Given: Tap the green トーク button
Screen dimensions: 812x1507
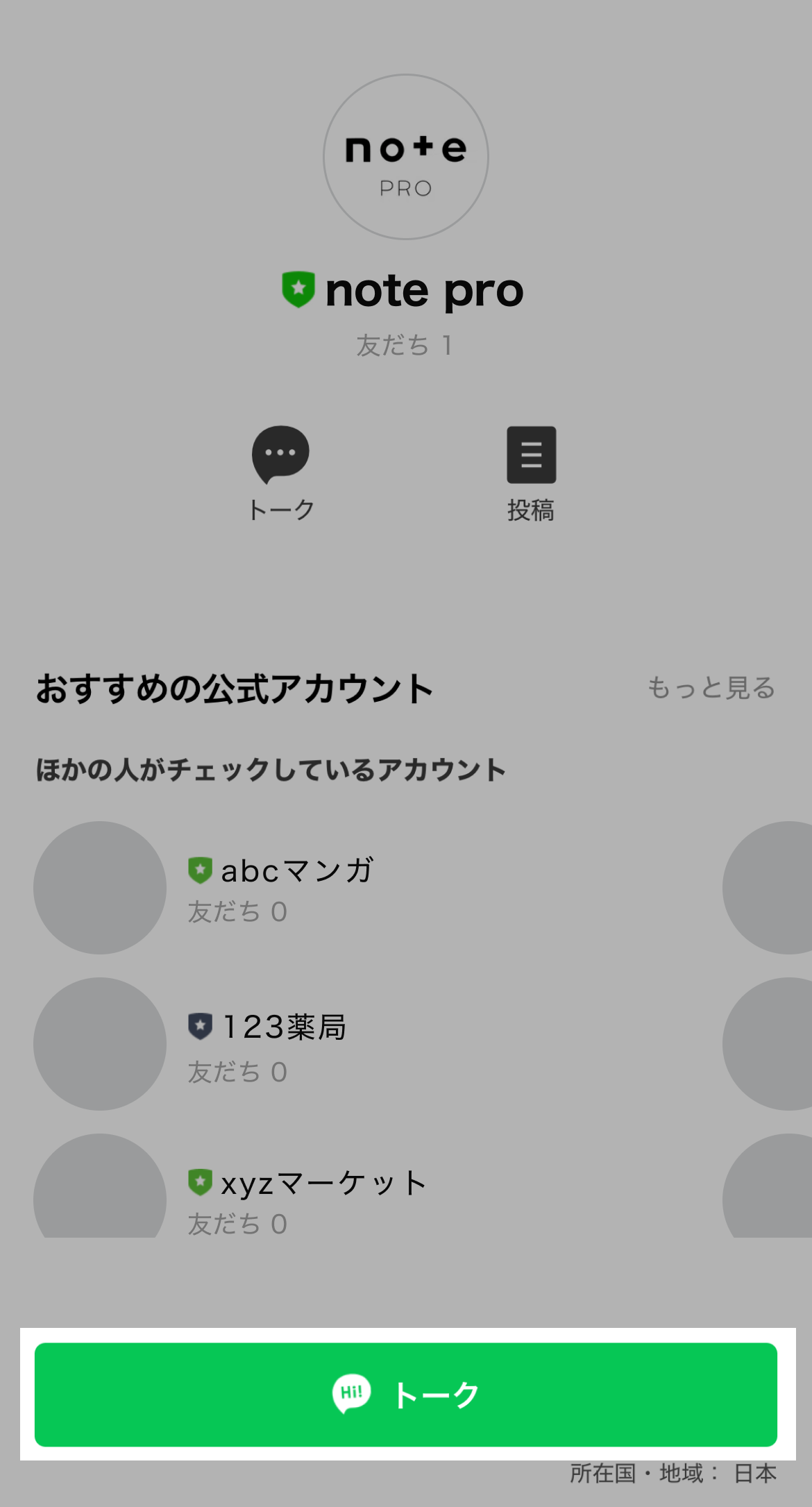Looking at the screenshot, I should tap(406, 1394).
